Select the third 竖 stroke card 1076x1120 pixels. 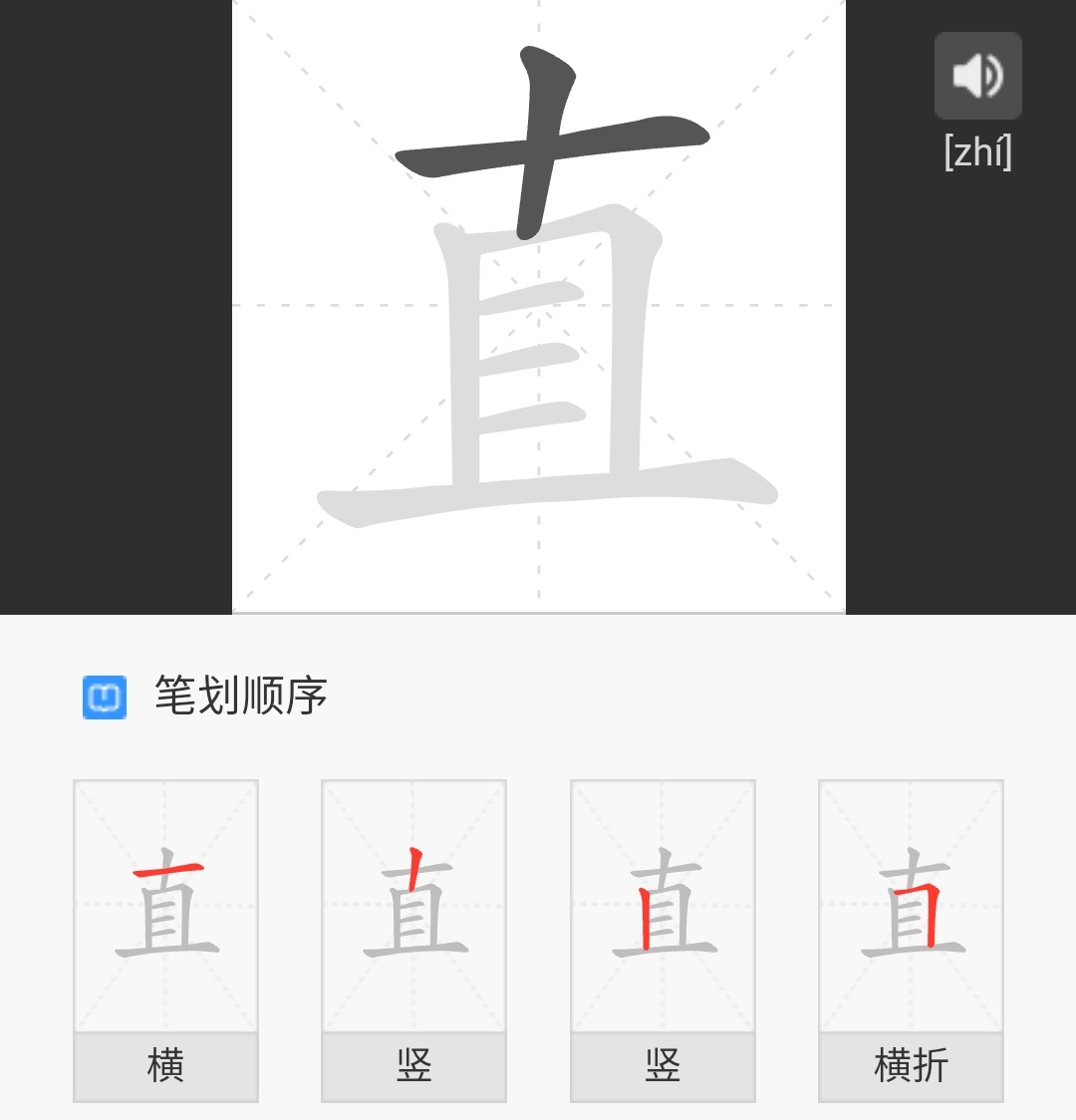[663, 907]
